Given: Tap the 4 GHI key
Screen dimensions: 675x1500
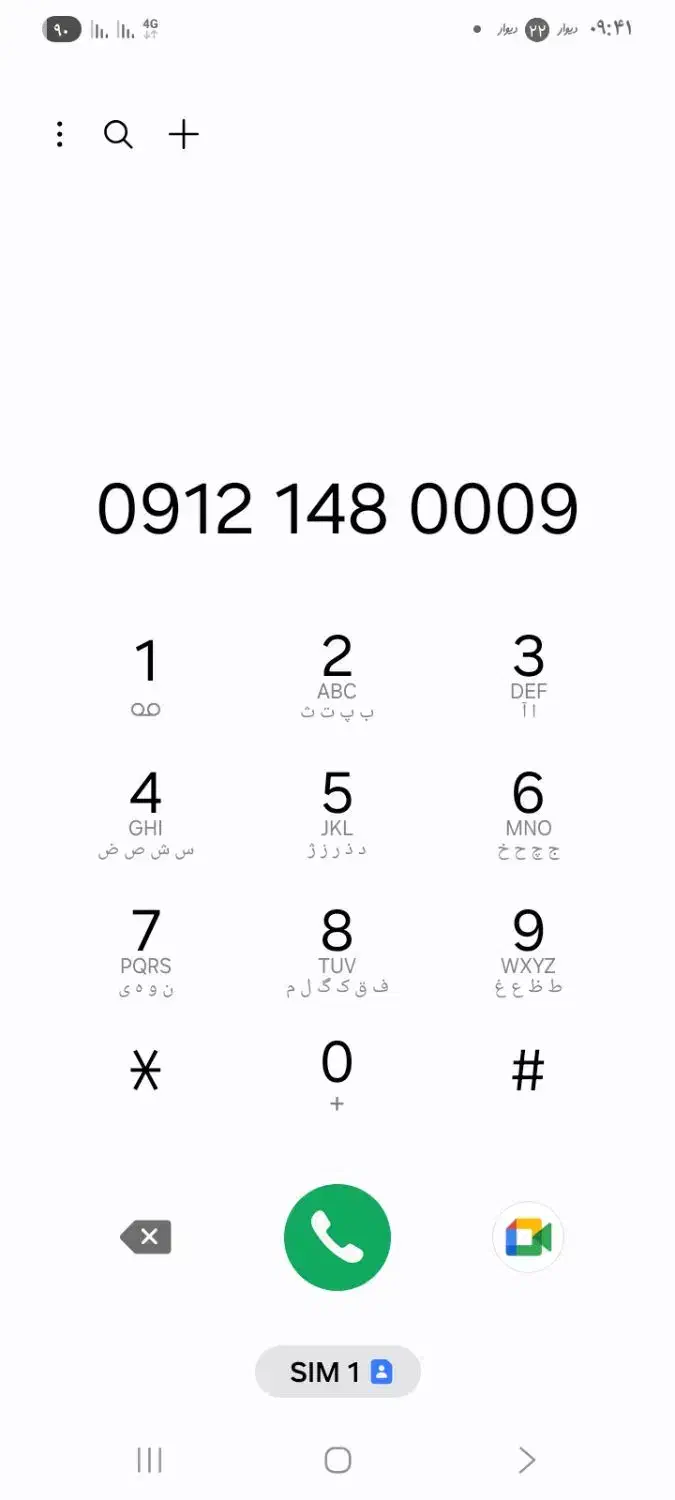Looking at the screenshot, I should [x=146, y=812].
